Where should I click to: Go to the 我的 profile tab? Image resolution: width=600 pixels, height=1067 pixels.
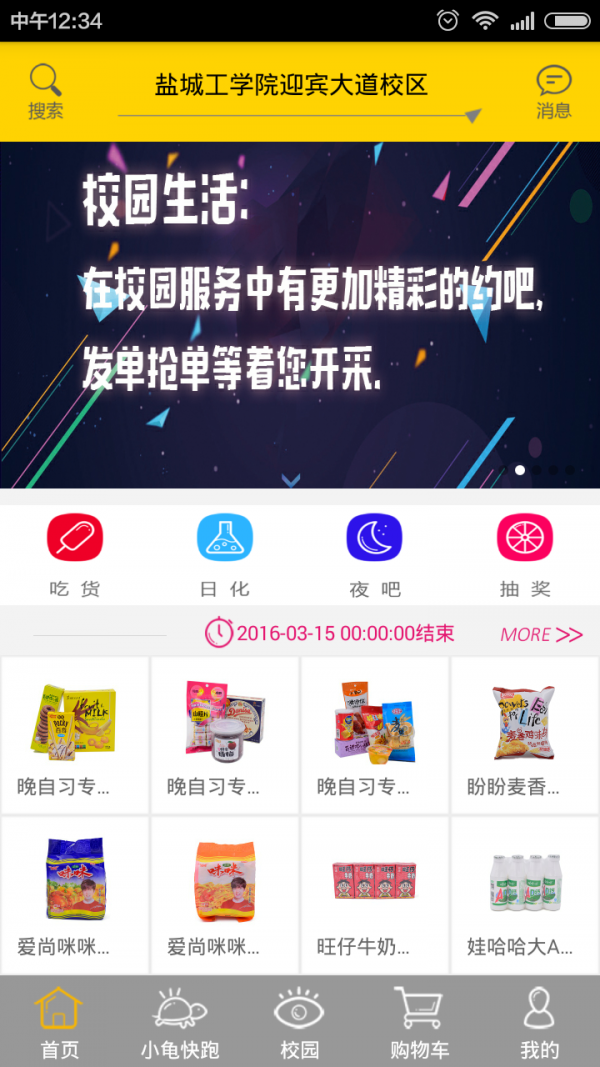(x=540, y=1022)
